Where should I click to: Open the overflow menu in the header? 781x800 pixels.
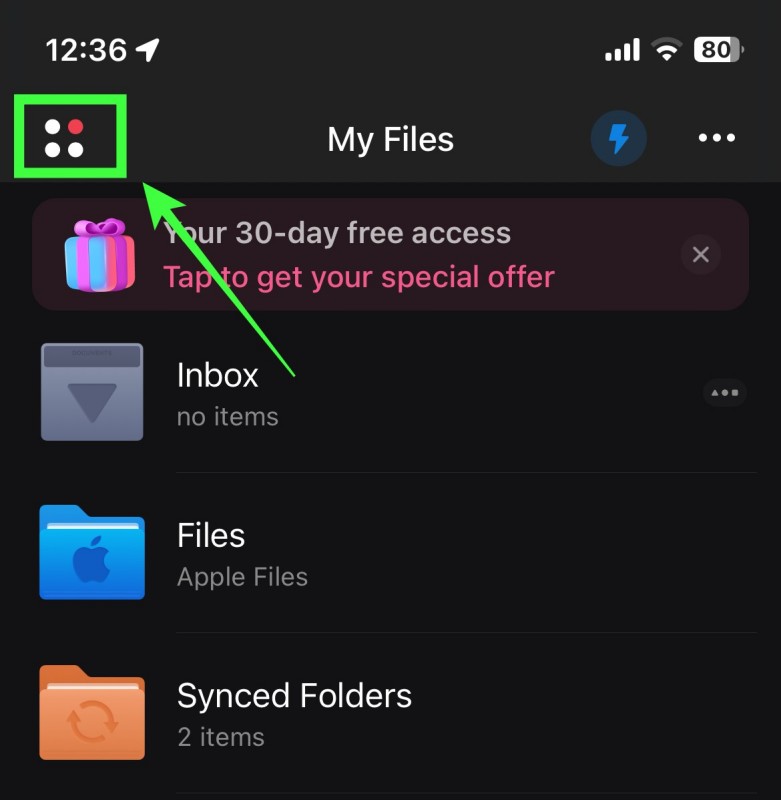pos(716,138)
